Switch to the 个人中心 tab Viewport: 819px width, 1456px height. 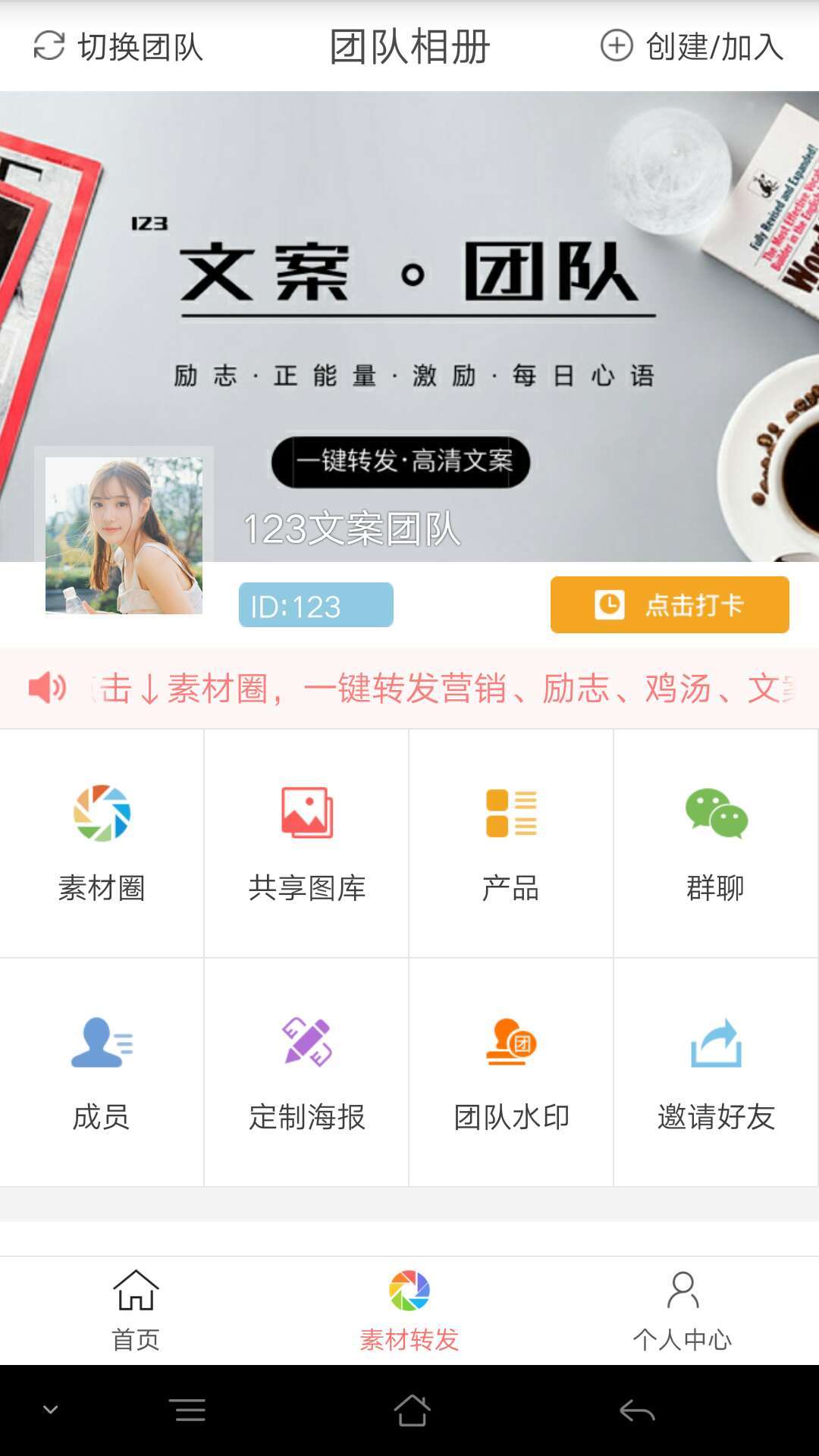682,1310
